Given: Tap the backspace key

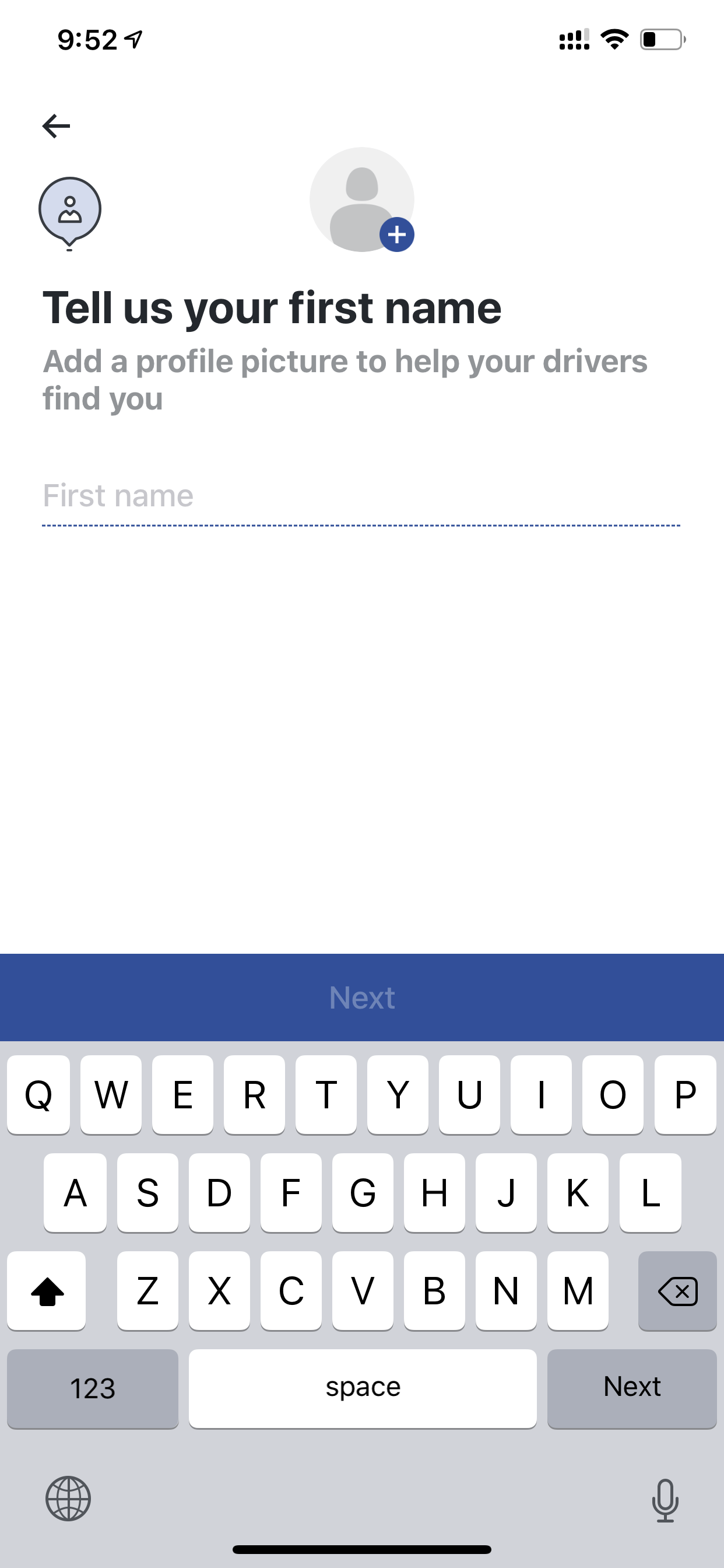Looking at the screenshot, I should tap(677, 1290).
